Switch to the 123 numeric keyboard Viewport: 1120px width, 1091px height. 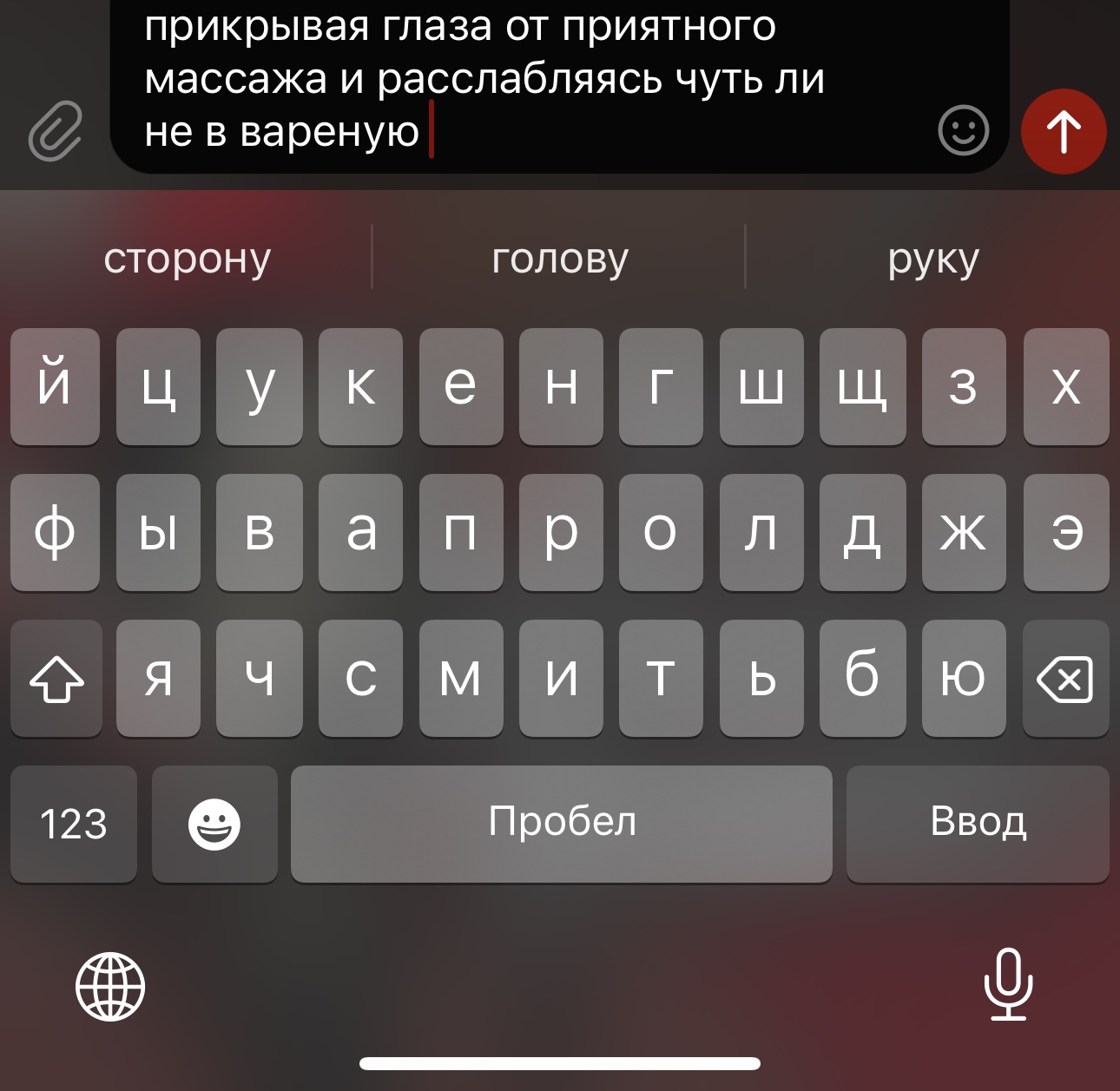(74, 824)
